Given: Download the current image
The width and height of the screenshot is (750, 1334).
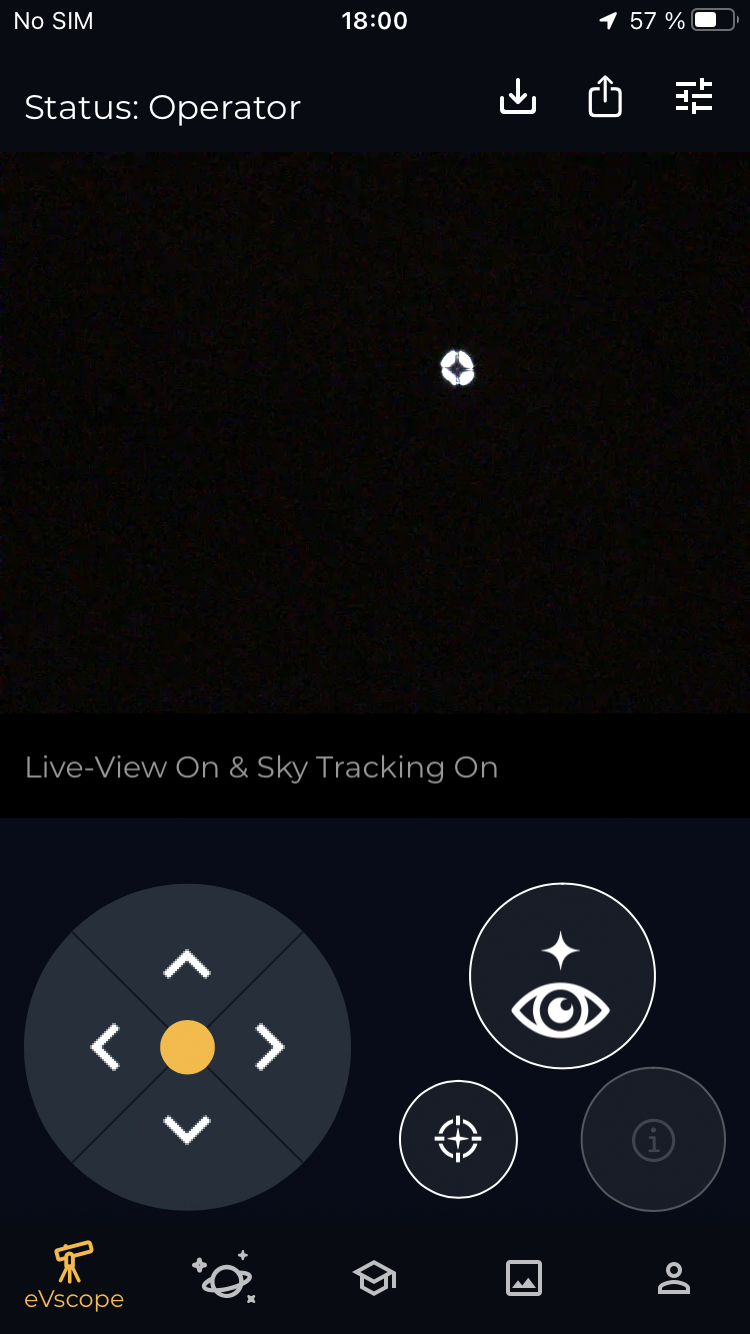Looking at the screenshot, I should 518,97.
